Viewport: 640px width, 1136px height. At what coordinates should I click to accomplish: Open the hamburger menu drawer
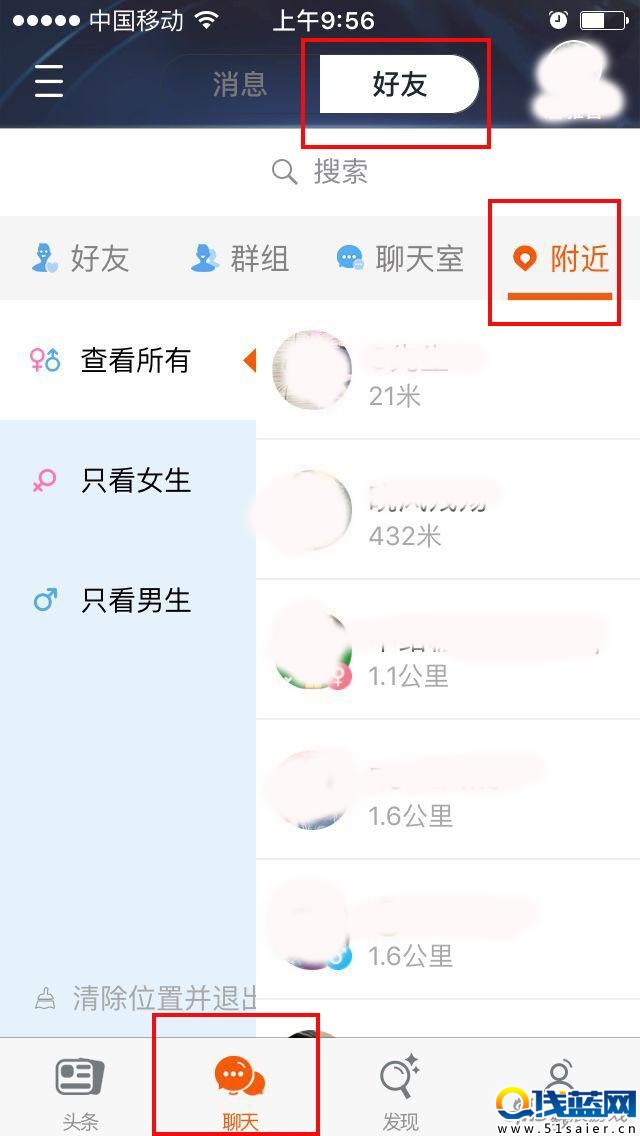click(48, 82)
